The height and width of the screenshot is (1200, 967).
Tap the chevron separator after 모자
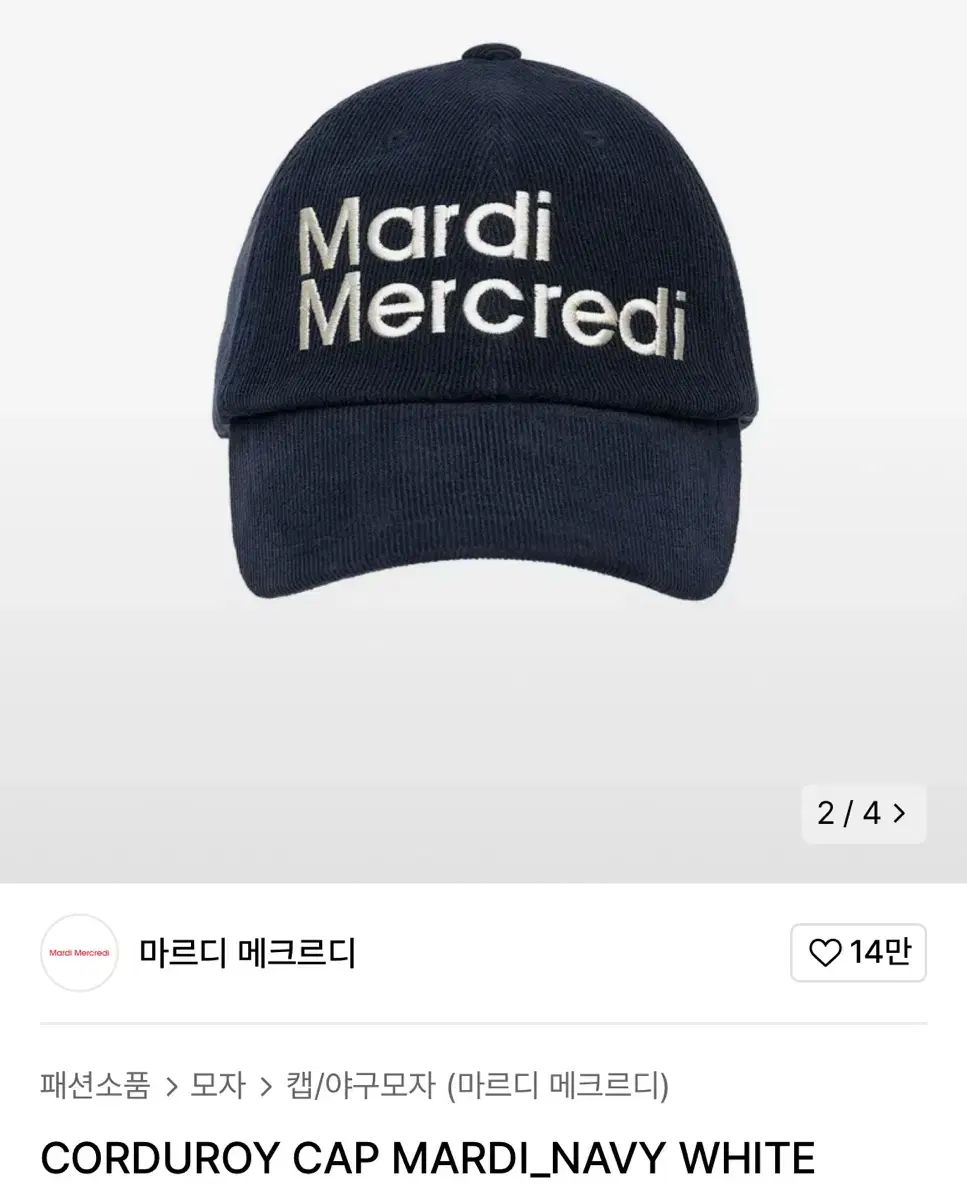point(265,1084)
